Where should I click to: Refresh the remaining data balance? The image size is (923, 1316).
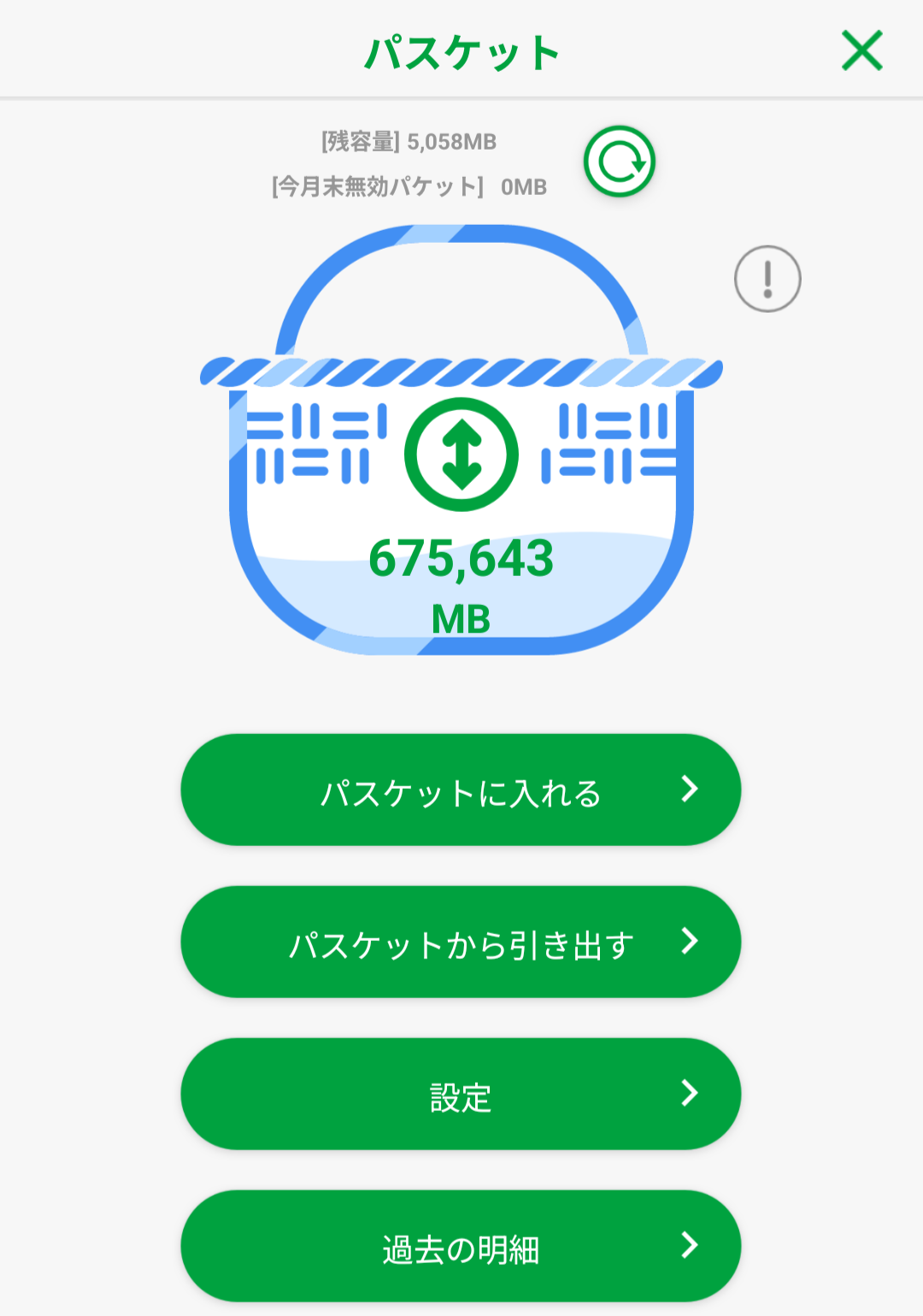619,162
